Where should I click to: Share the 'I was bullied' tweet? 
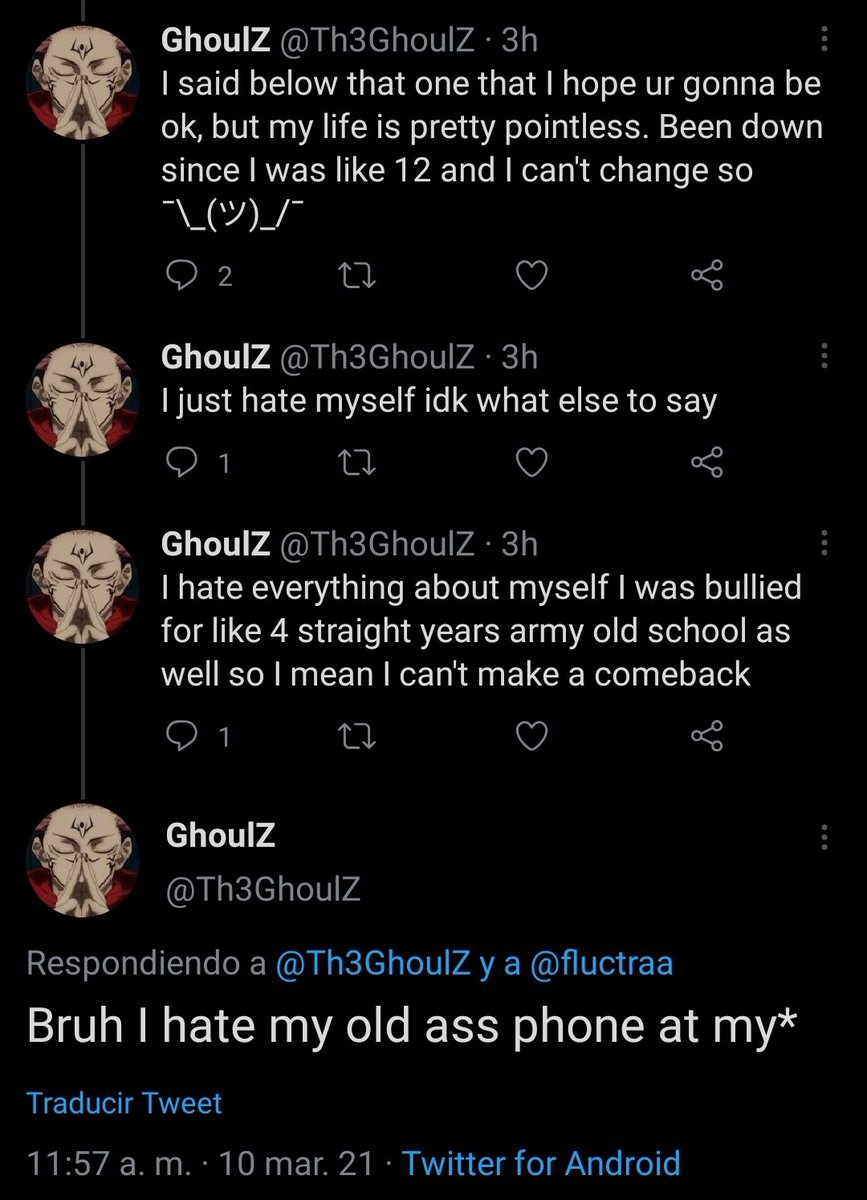tap(706, 736)
